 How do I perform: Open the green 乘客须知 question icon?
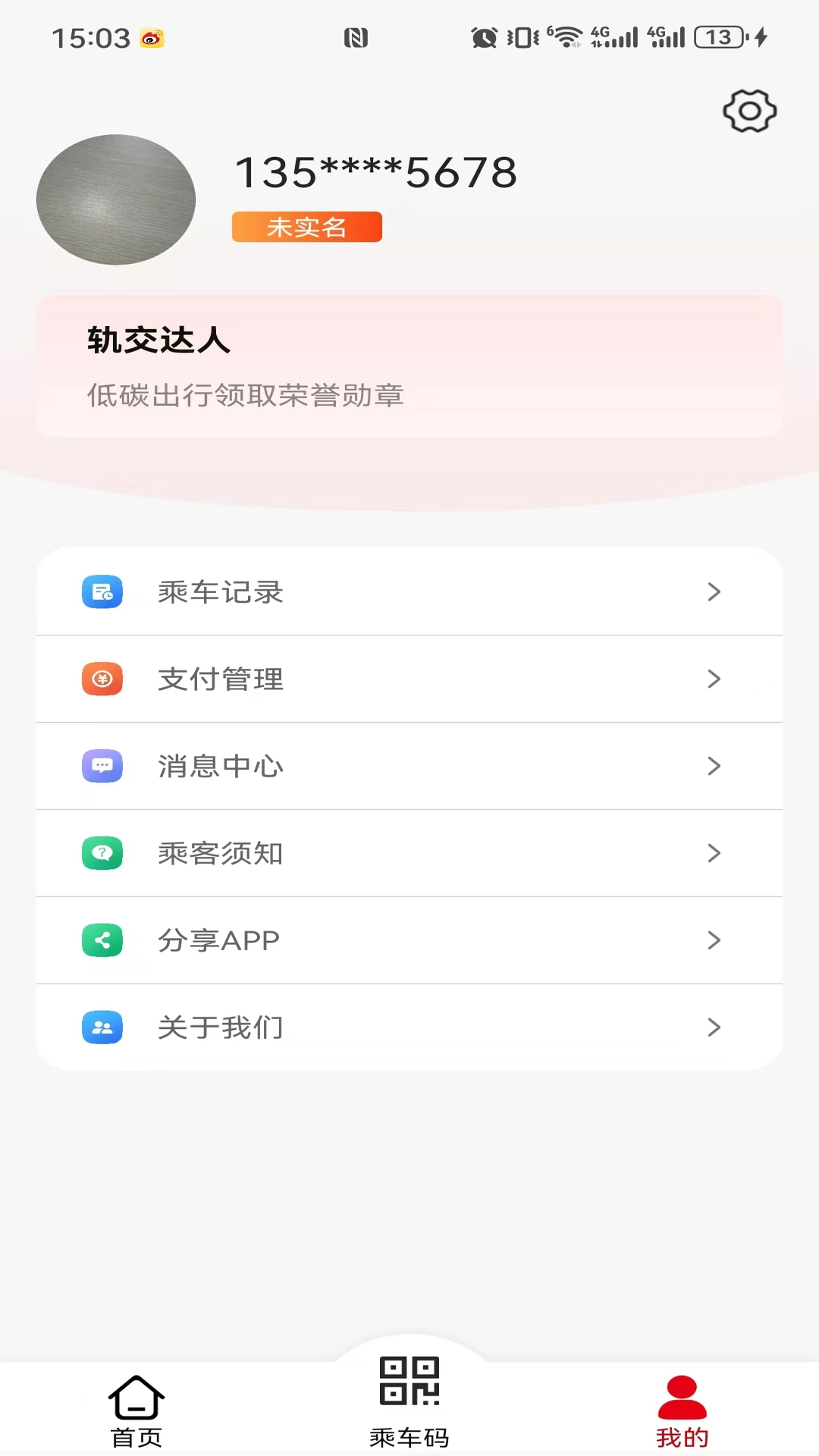[102, 853]
